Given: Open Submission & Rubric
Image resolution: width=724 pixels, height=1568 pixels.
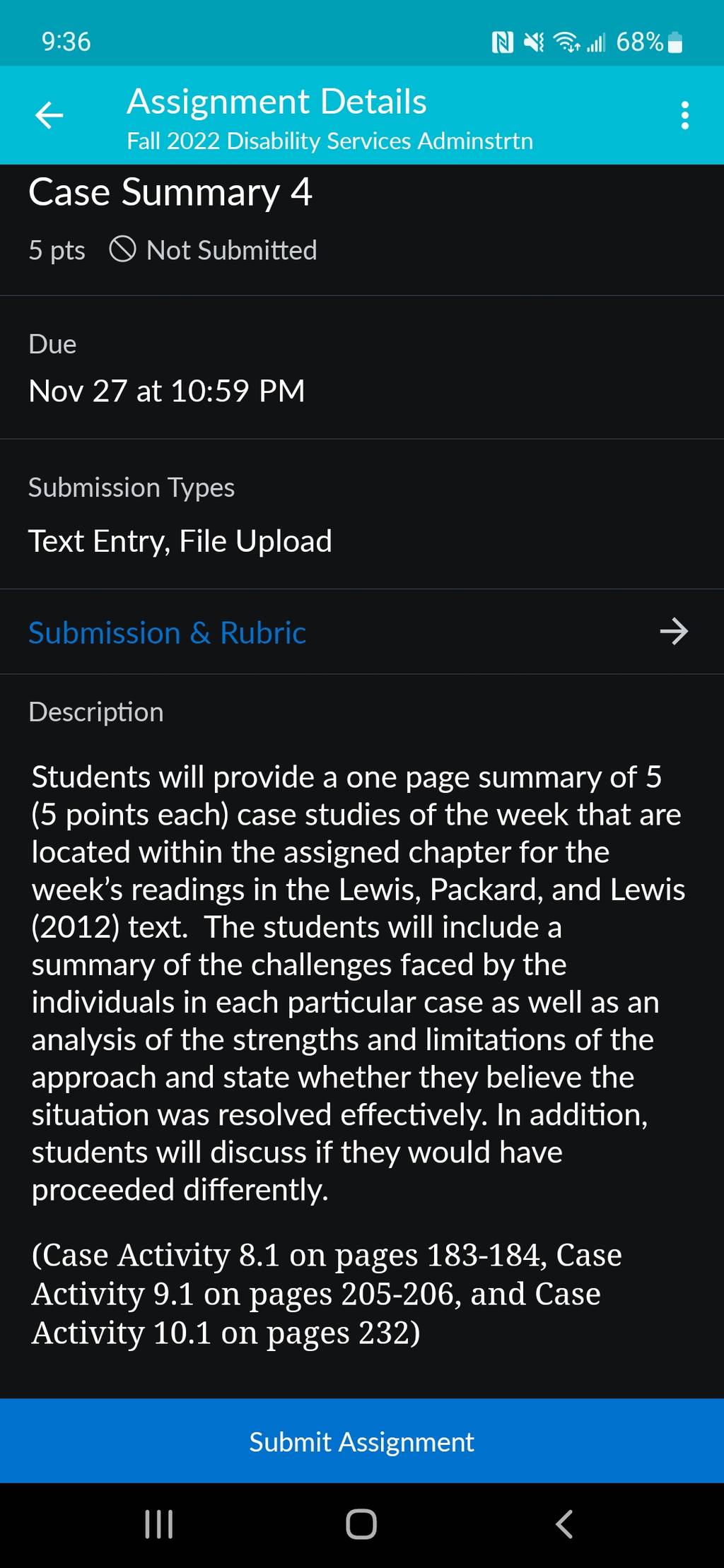Looking at the screenshot, I should click(362, 632).
